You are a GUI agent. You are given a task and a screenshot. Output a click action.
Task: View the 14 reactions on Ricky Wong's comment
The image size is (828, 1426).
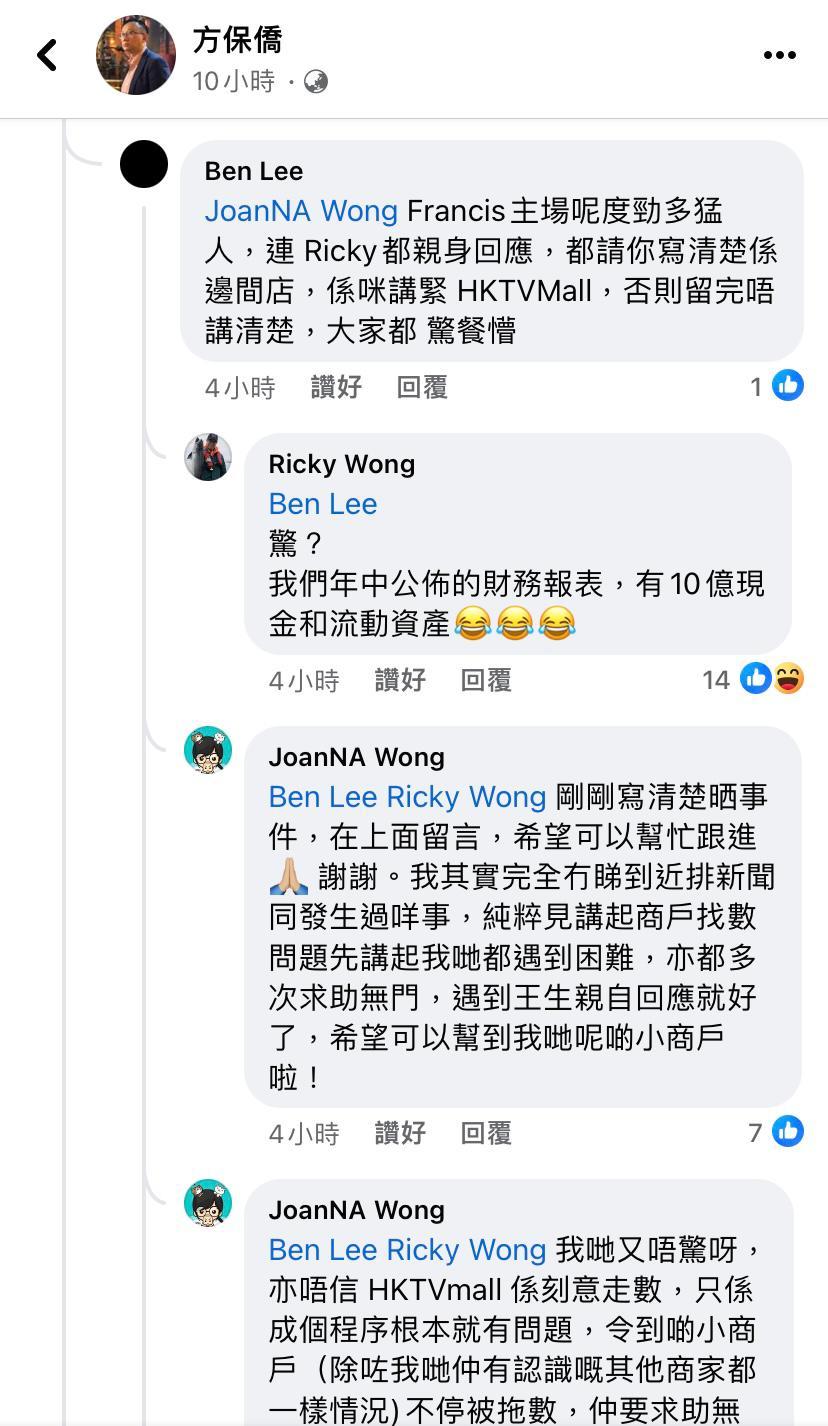tap(752, 680)
